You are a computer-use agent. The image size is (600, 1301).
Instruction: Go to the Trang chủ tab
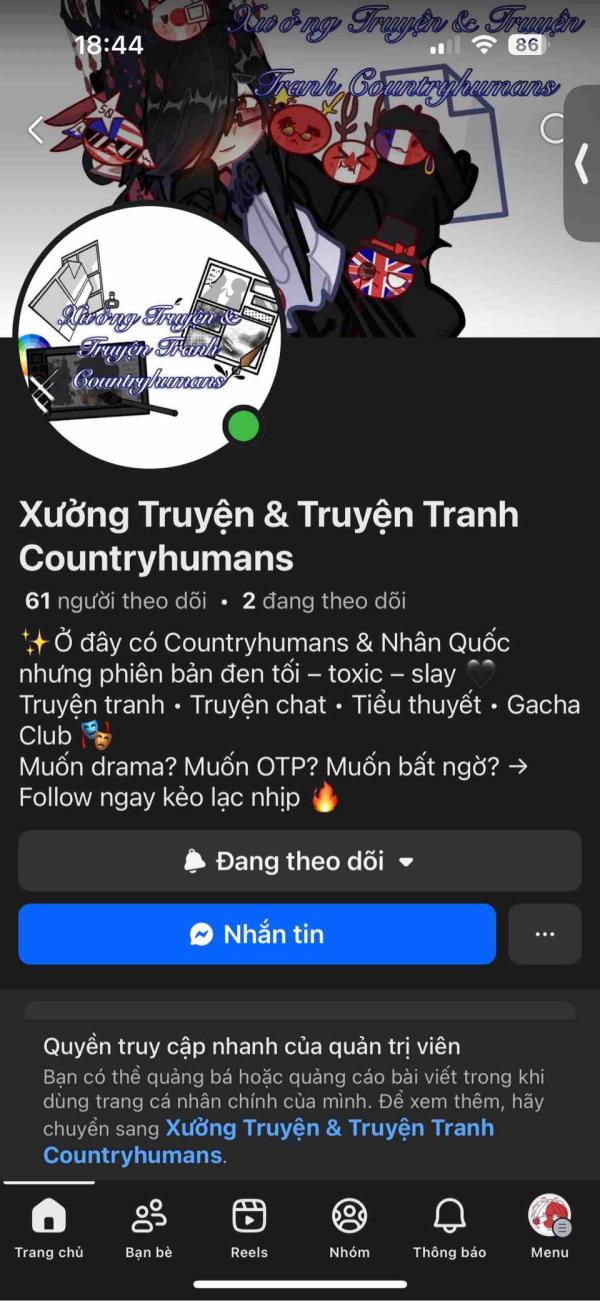(49, 1229)
